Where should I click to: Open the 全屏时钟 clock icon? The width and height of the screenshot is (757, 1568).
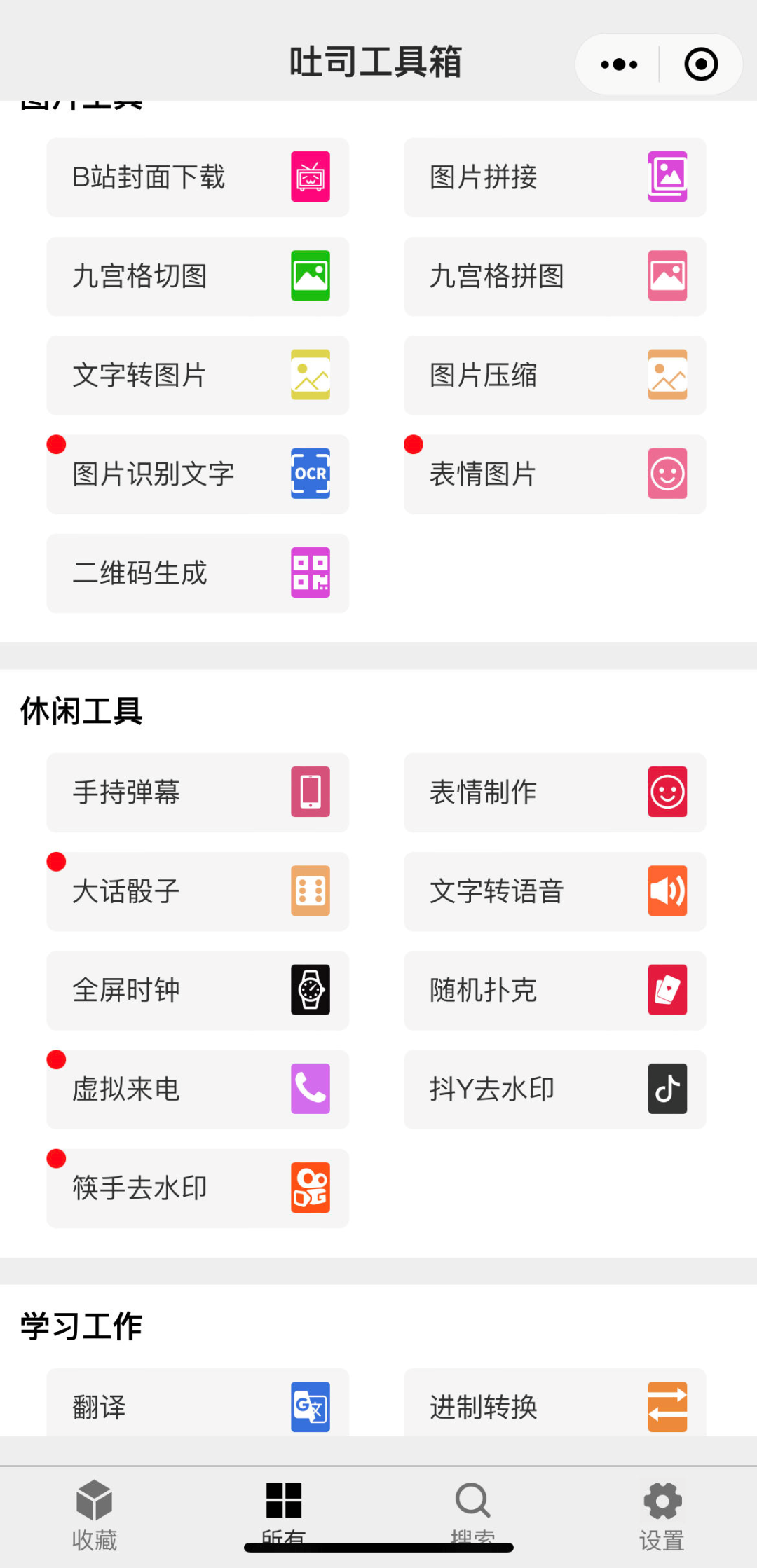[311, 991]
